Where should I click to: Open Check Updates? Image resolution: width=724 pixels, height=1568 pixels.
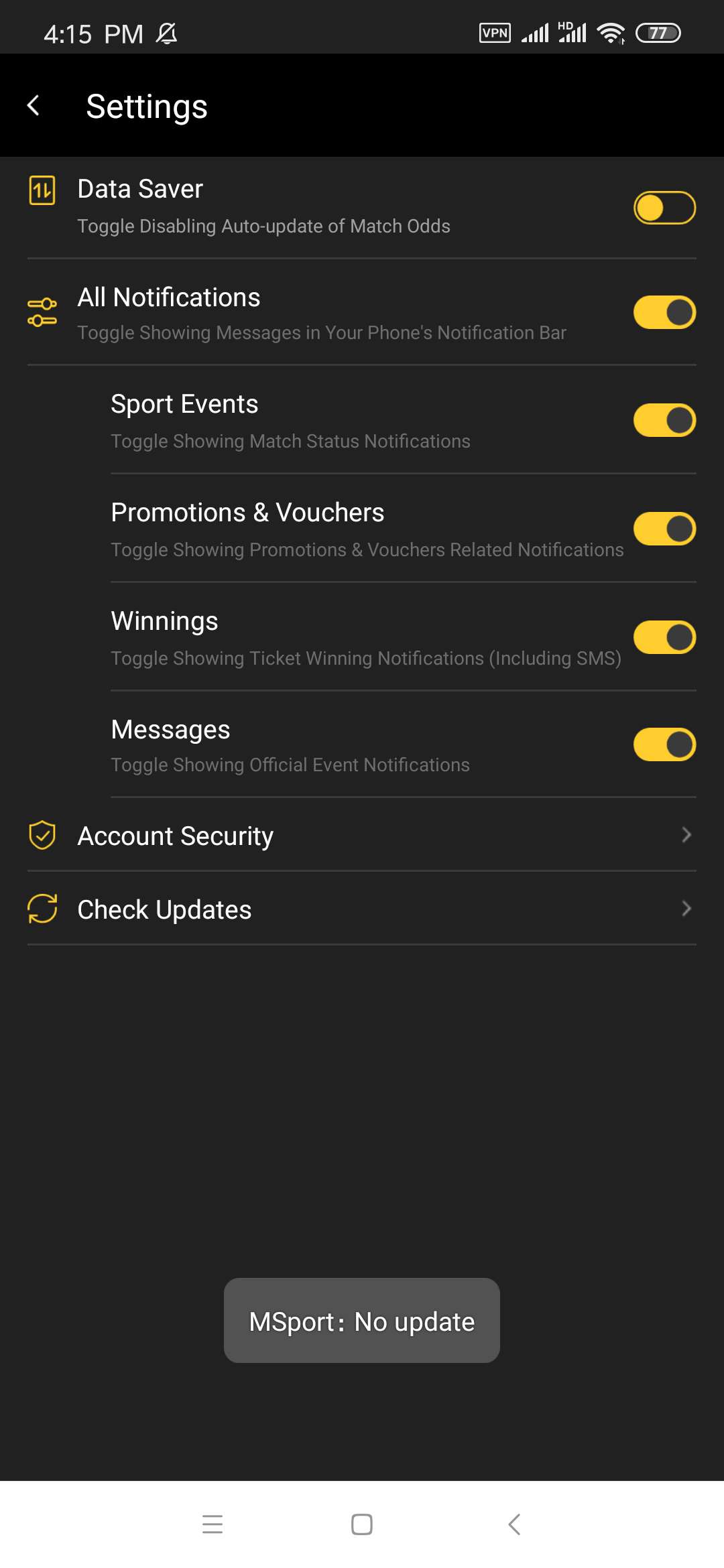361,909
